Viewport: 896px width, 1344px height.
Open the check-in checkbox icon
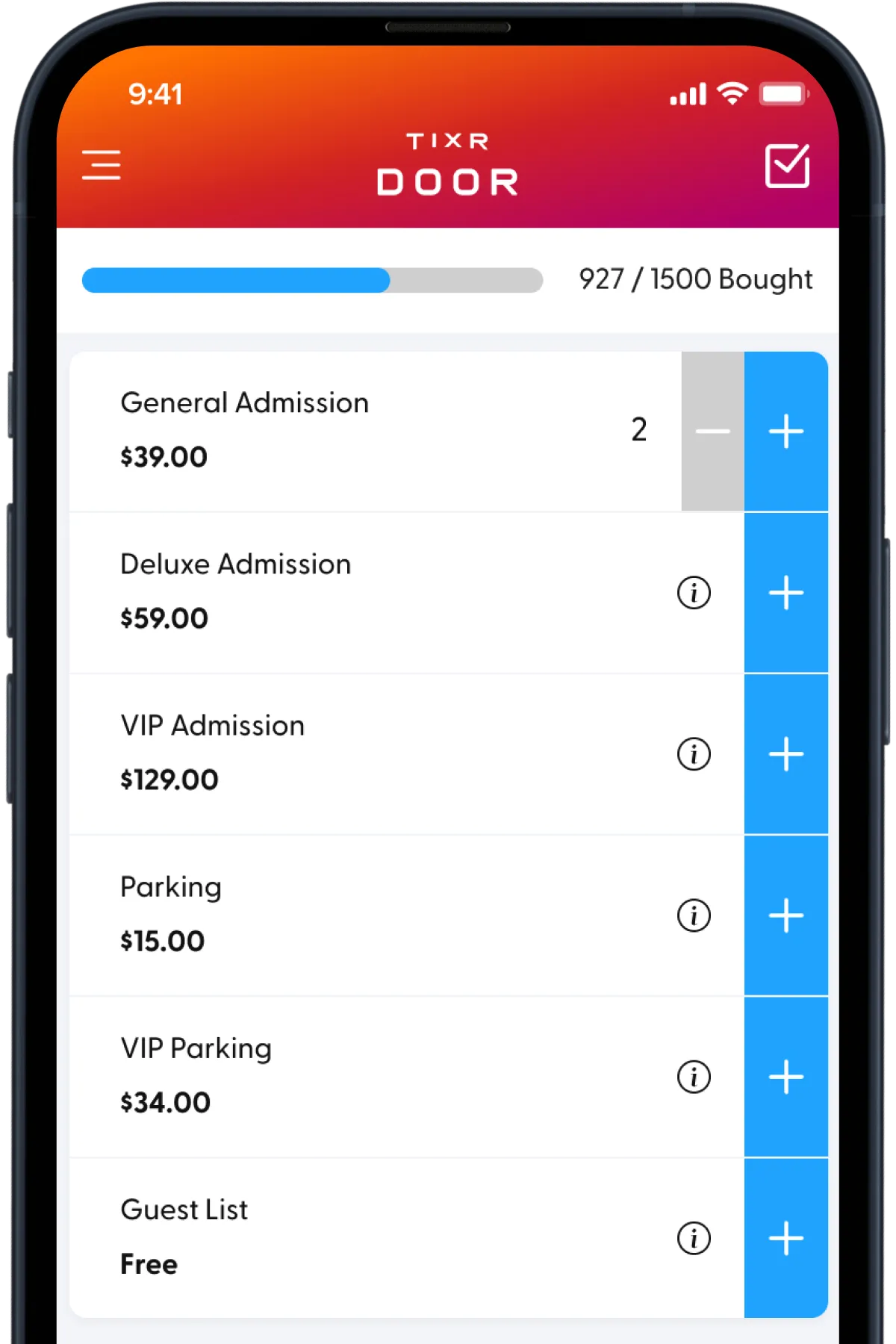787,166
